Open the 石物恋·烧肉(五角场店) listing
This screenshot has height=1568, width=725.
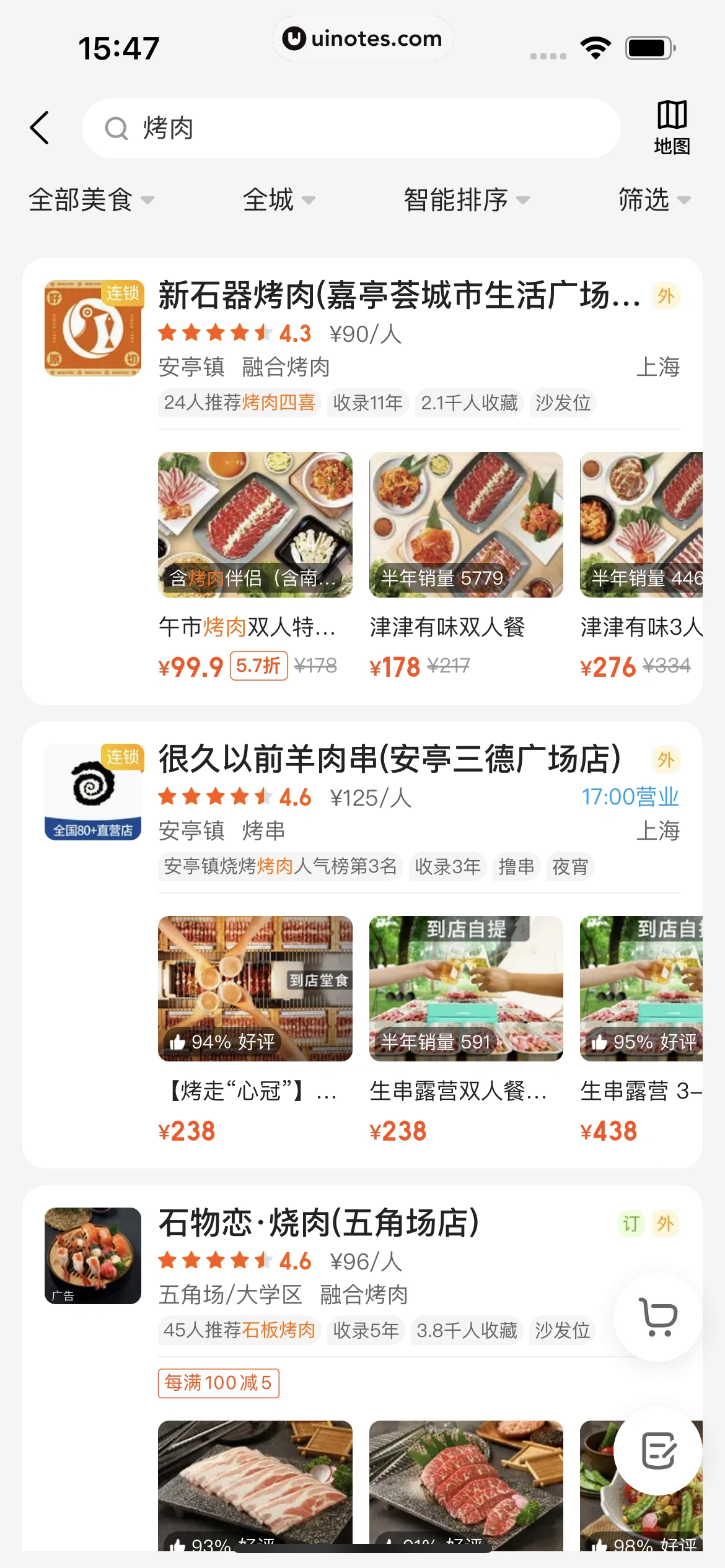[x=319, y=1223]
